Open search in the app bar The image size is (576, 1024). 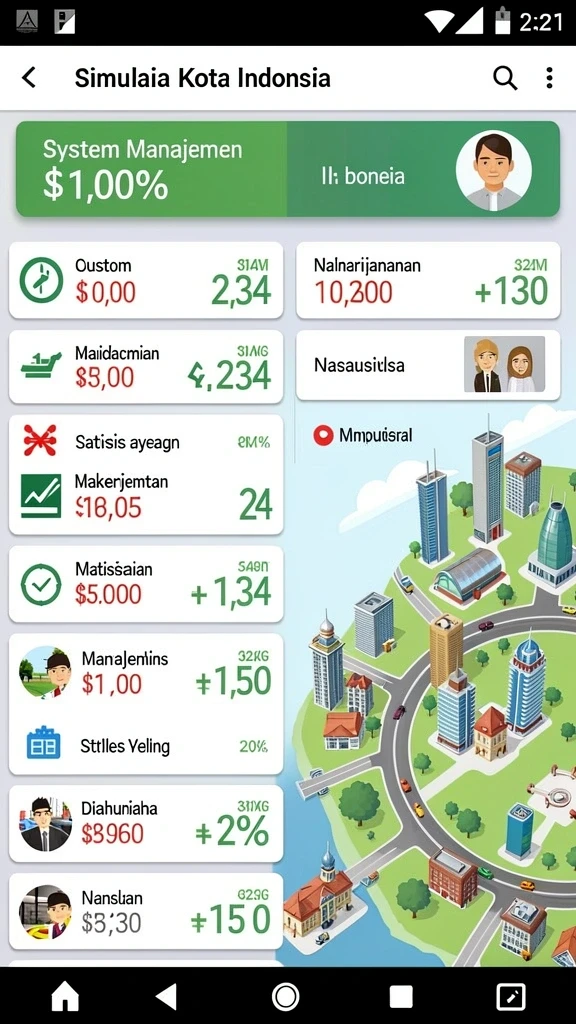click(505, 78)
